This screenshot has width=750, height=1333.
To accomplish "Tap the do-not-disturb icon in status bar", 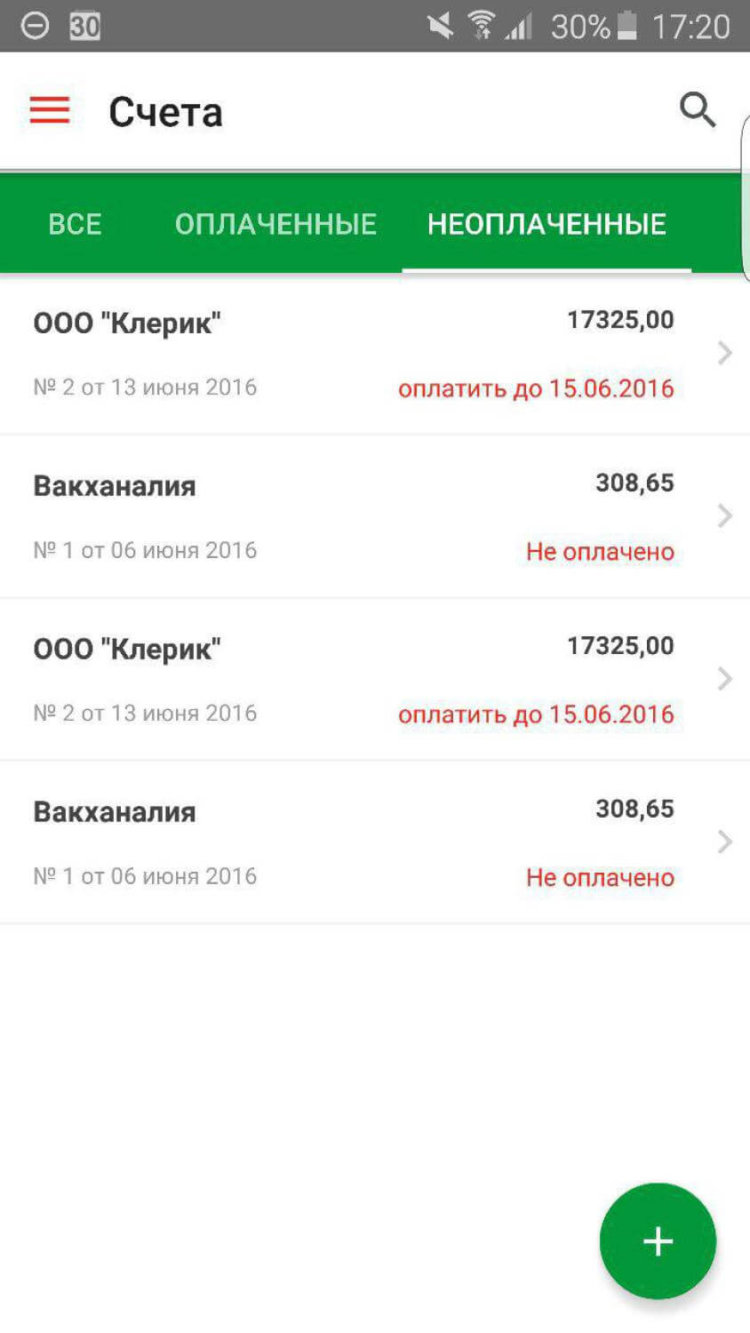I will click(x=32, y=26).
